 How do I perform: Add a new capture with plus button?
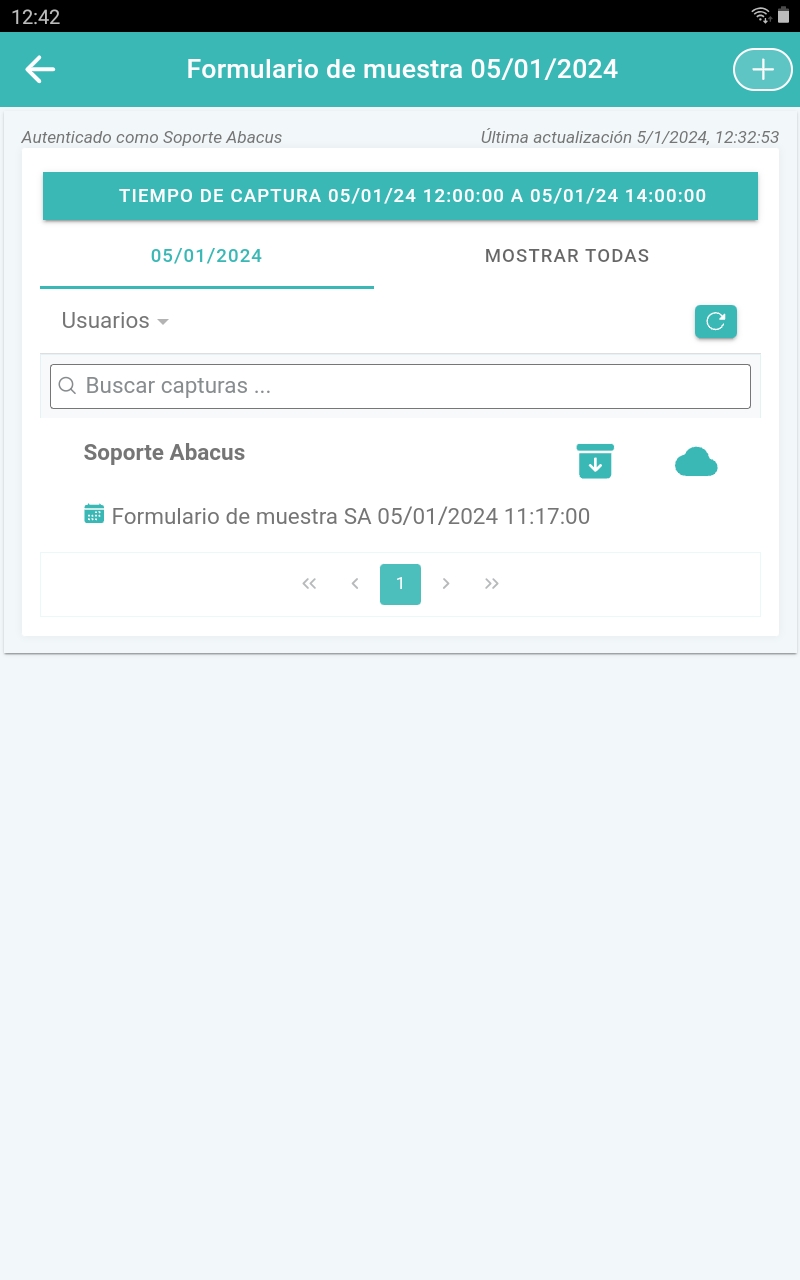point(762,69)
